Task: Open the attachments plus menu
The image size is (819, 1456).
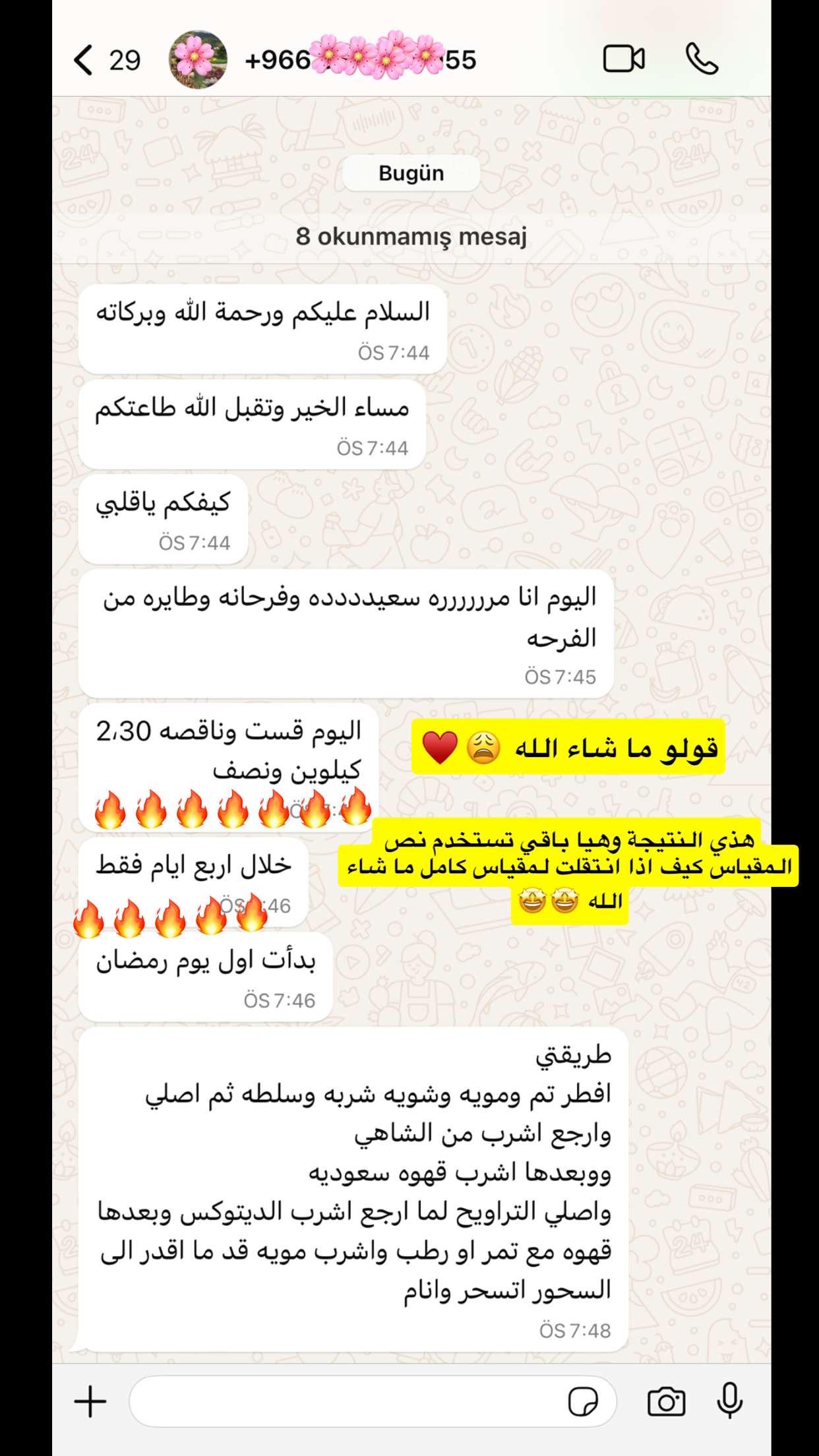Action: 90,1401
